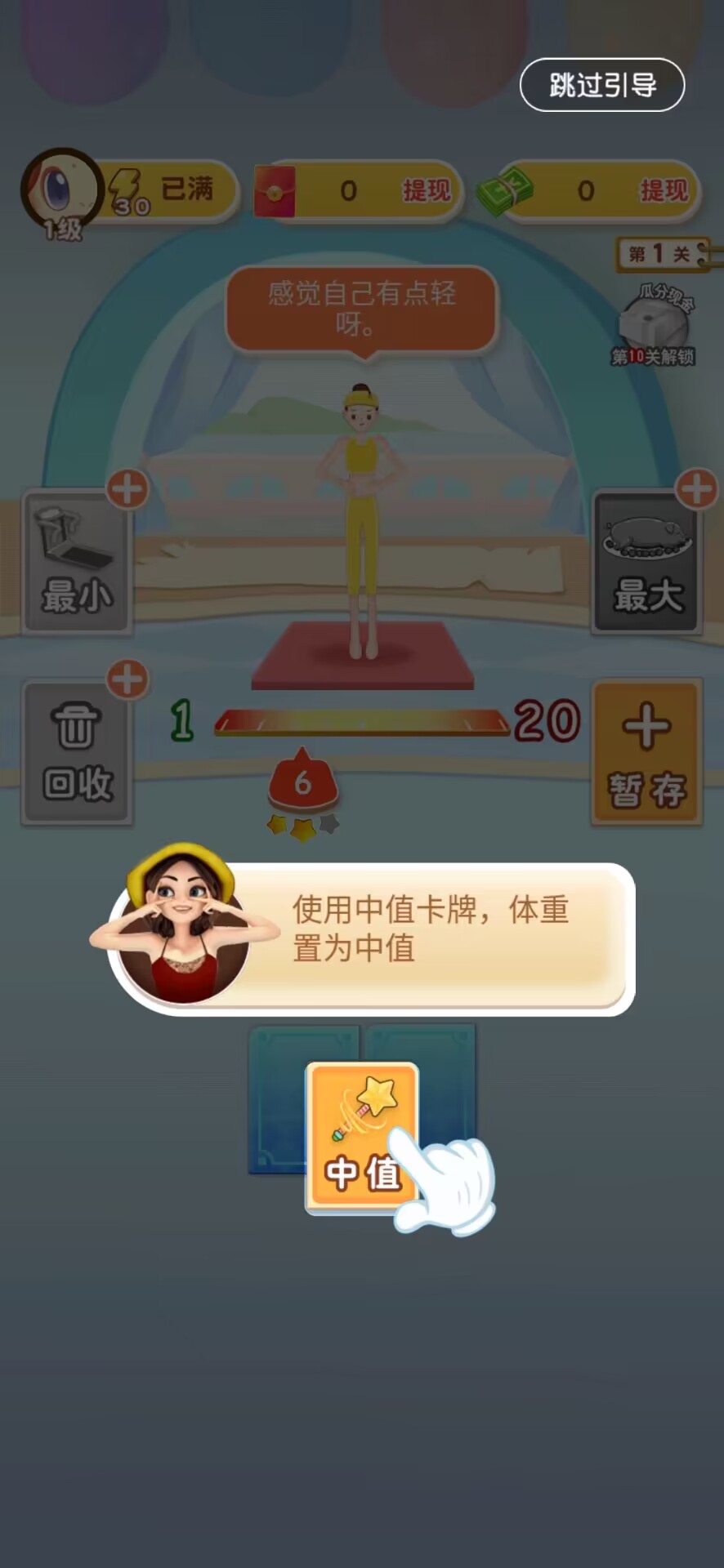Open the 回收 recycle bin button
This screenshot has width=724, height=1568.
tap(77, 753)
